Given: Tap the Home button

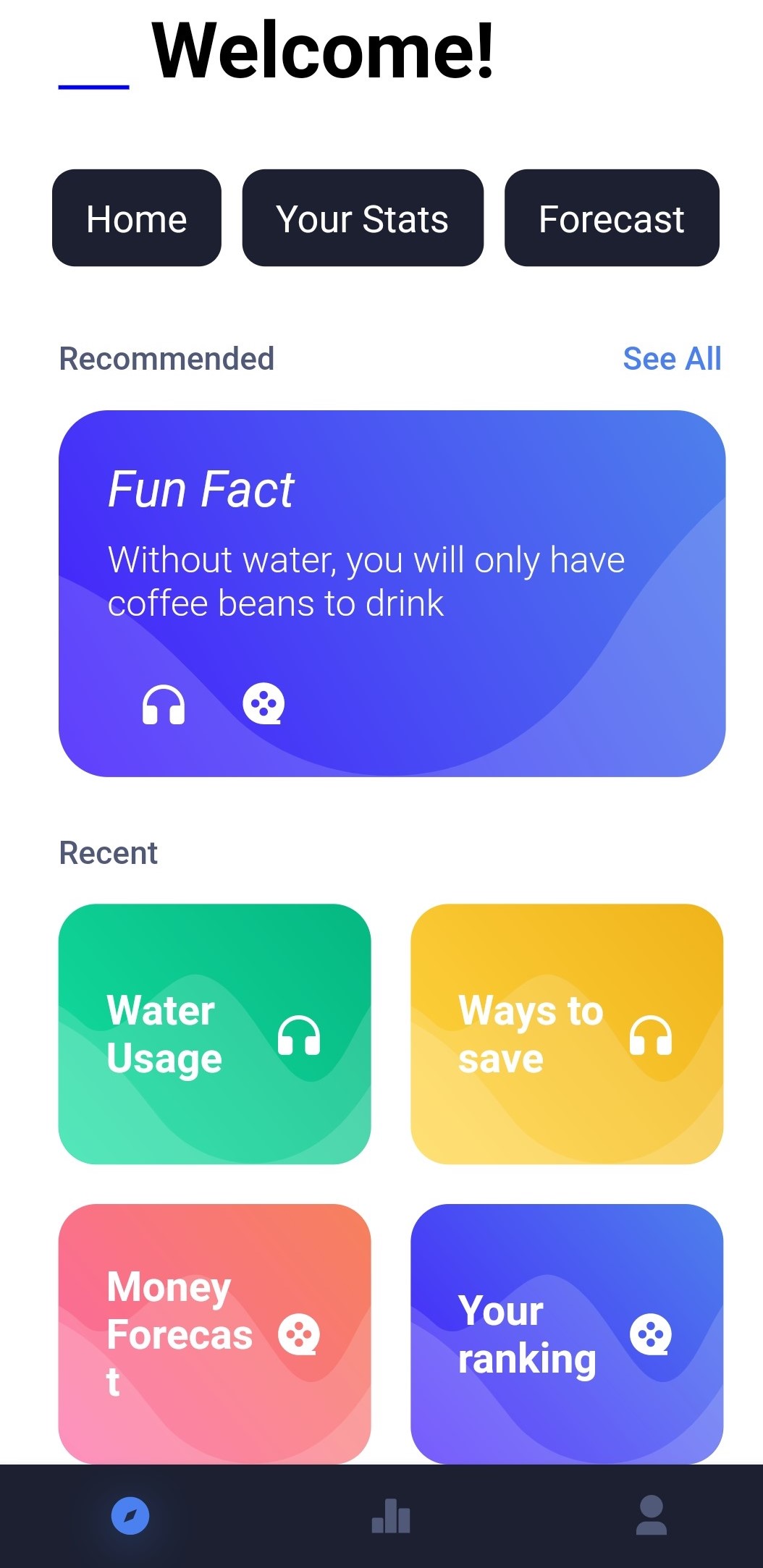Looking at the screenshot, I should pos(137,218).
